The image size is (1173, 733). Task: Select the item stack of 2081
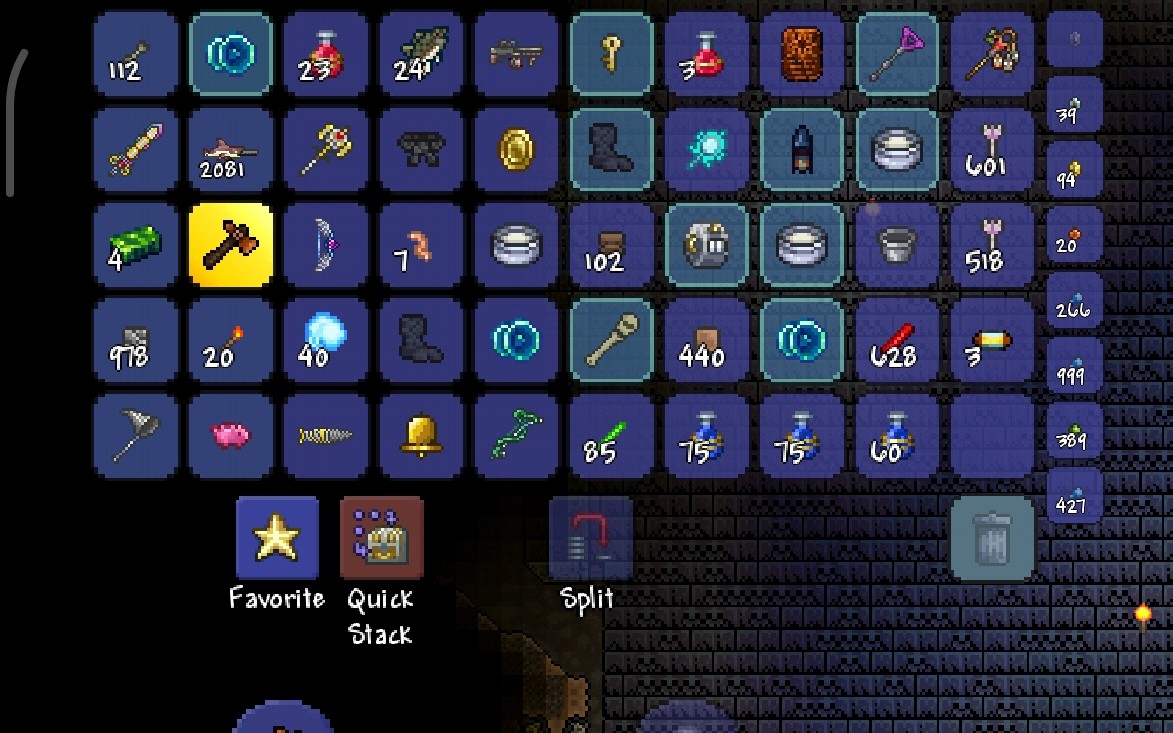coord(230,150)
